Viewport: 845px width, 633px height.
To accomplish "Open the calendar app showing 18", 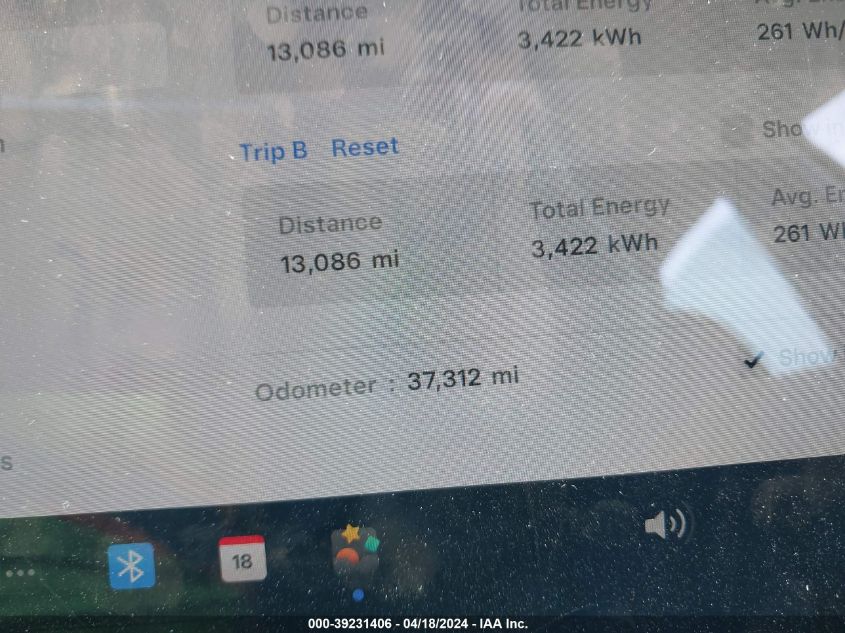I will point(242,559).
